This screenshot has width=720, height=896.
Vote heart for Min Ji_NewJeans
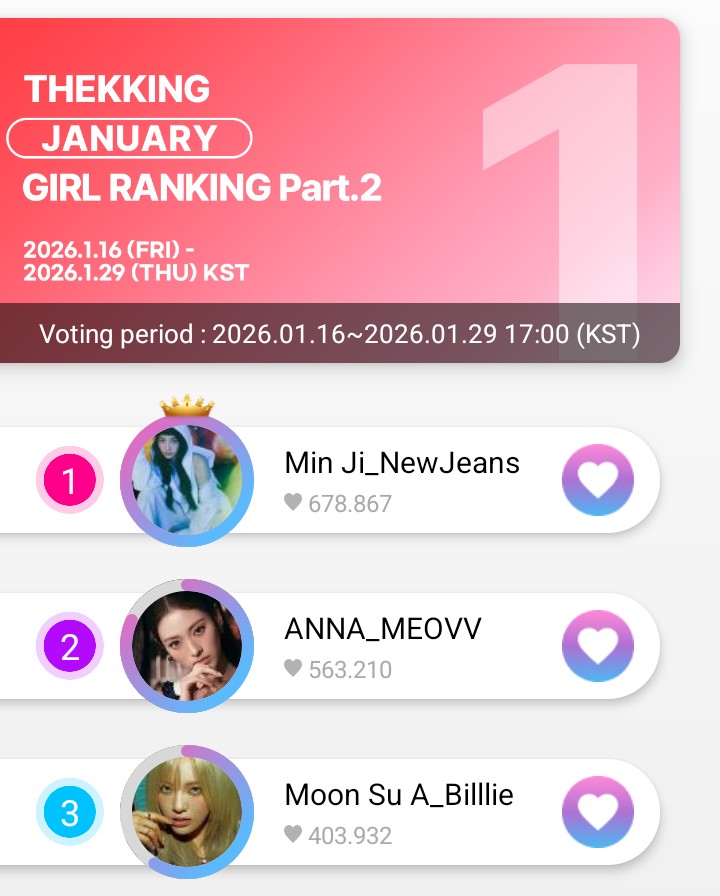[598, 480]
